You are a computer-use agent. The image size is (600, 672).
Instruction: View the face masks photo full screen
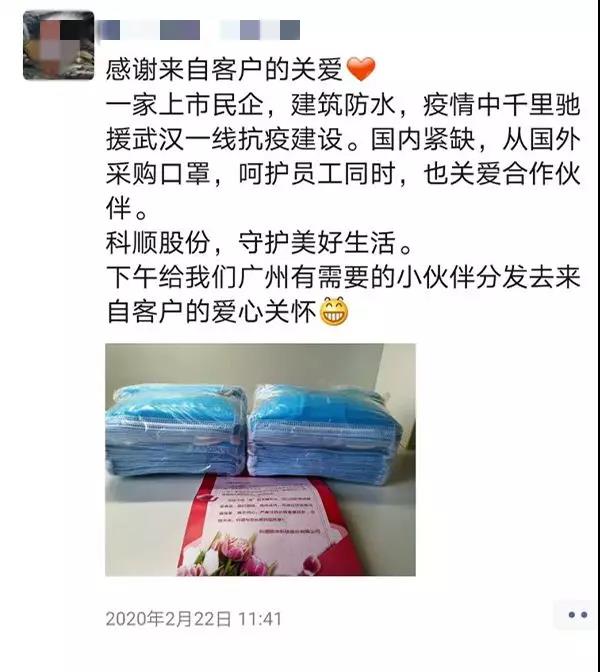(260, 460)
